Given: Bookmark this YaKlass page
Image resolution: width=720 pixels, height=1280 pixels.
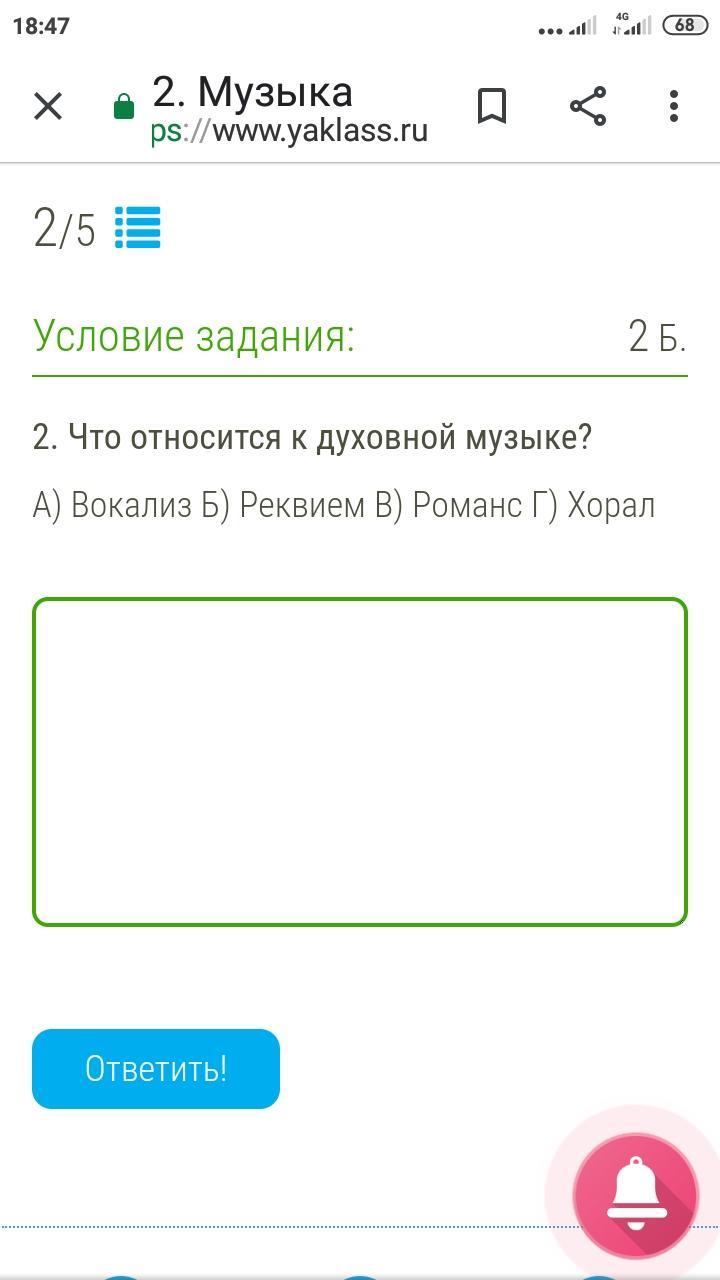Looking at the screenshot, I should pos(492,106).
